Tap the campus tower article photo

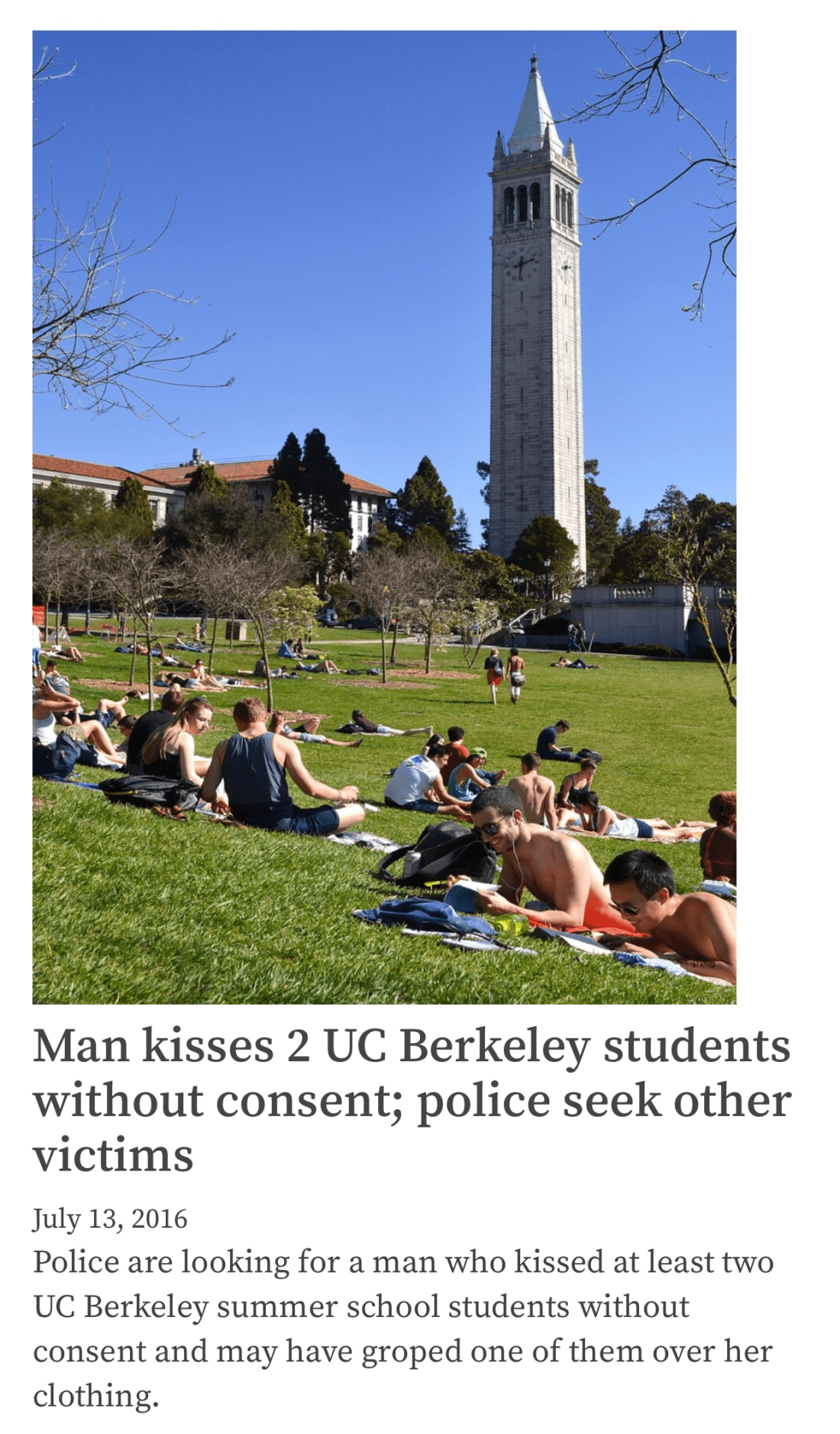pyautogui.click(x=383, y=516)
